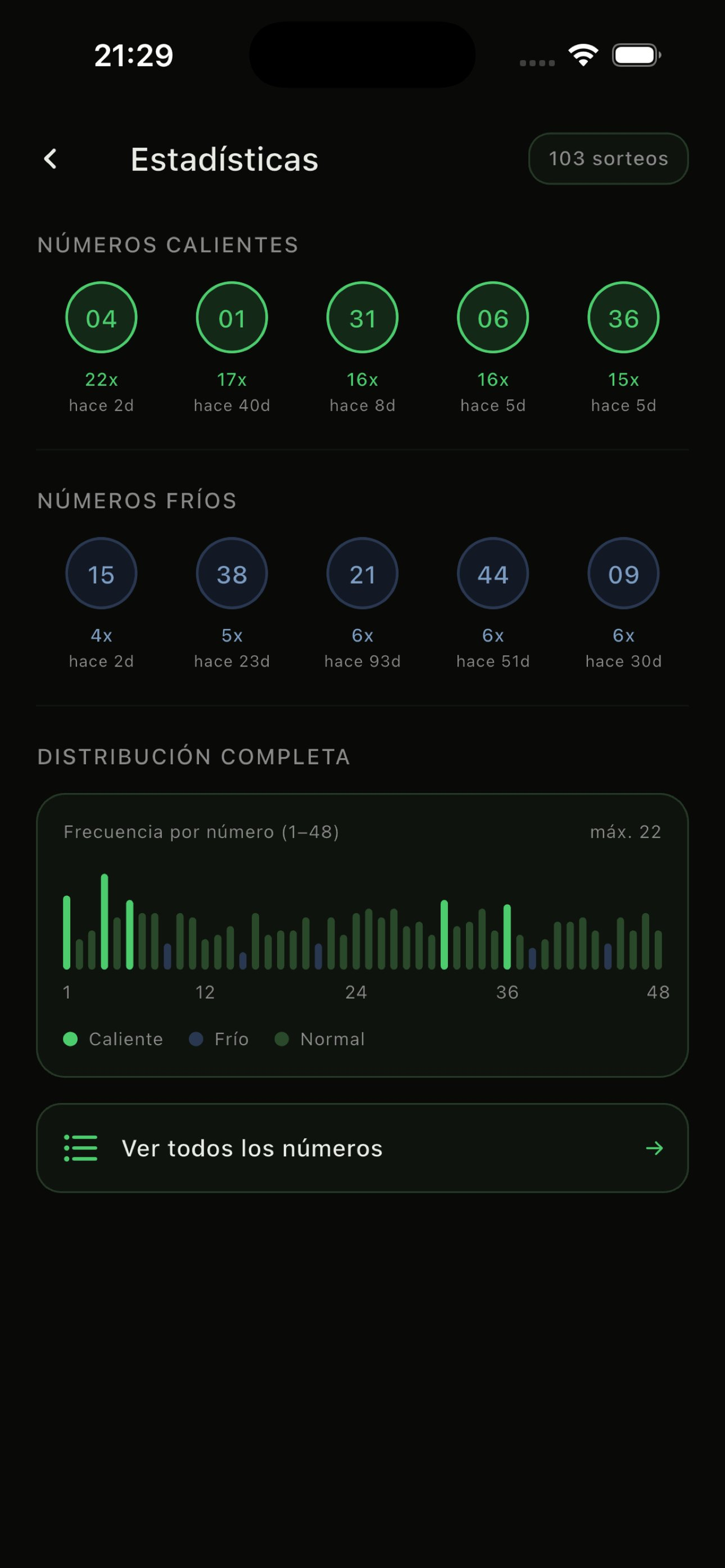Screen dimensions: 725x1568
Task: Expand details for hot number 01
Action: (232, 318)
